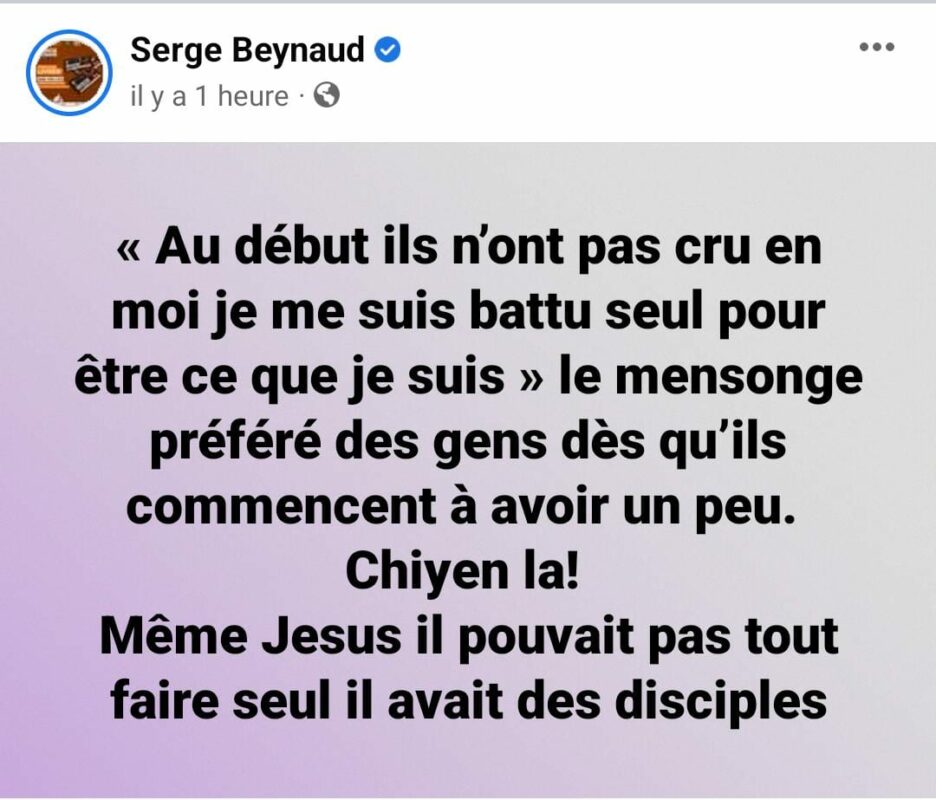Image resolution: width=936 pixels, height=800 pixels.
Task: Open Serge Beynaud's profile picture
Action: pyautogui.click(x=69, y=72)
